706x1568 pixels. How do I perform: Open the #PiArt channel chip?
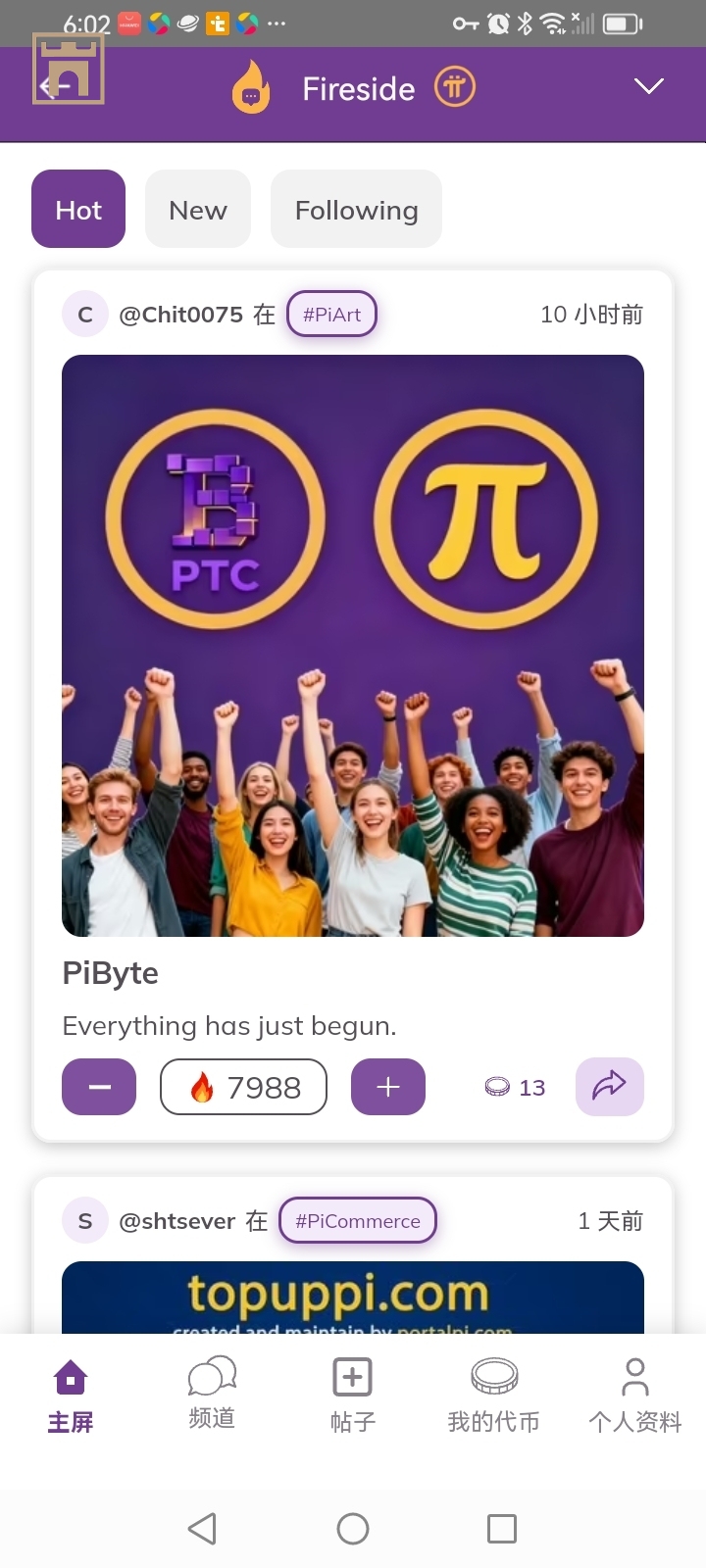pos(331,315)
